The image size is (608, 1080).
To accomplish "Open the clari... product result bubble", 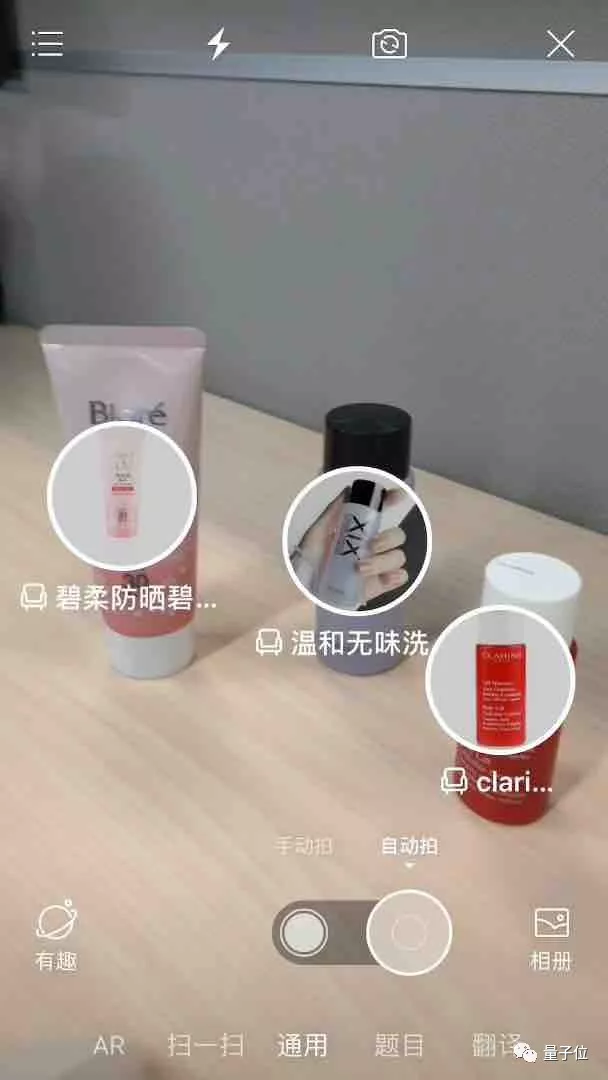I will [500, 679].
